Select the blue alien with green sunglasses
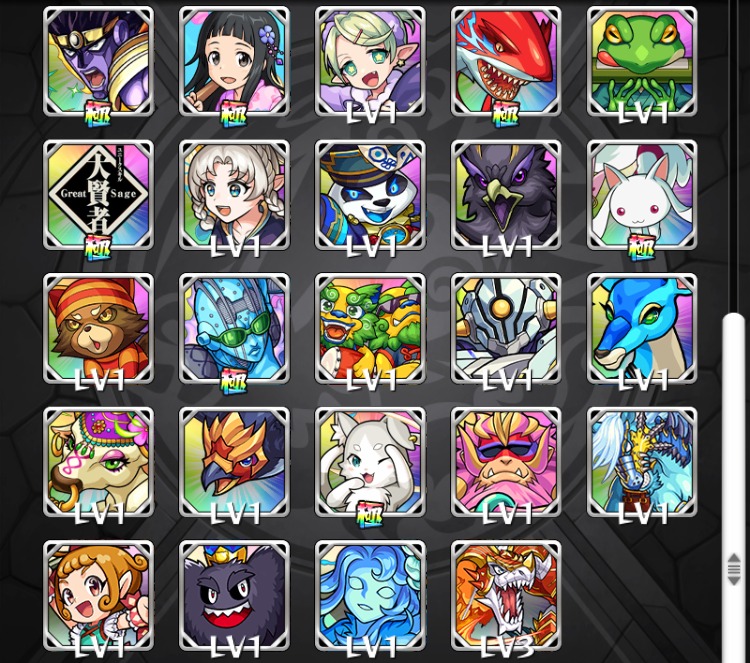The width and height of the screenshot is (750, 663). [234, 328]
